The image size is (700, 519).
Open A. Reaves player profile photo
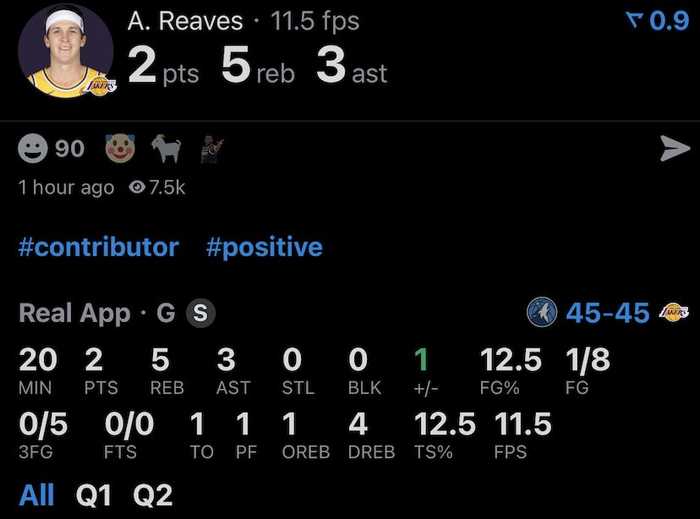(x=66, y=51)
